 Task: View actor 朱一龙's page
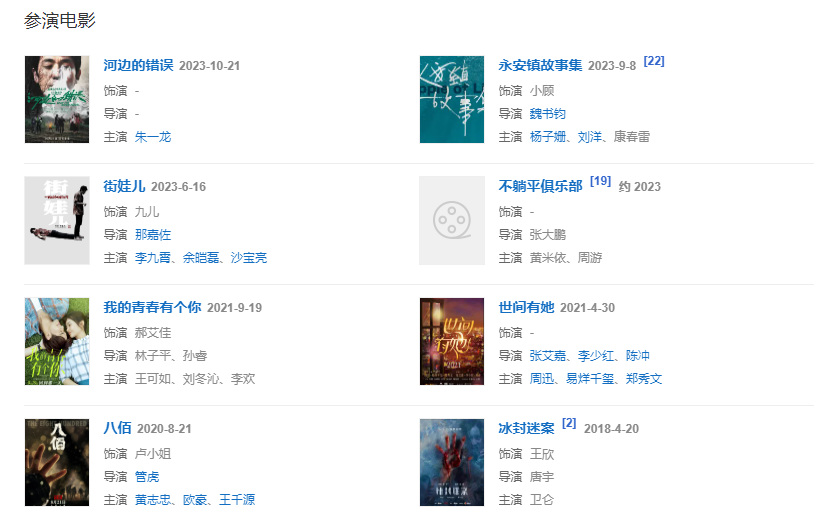click(x=153, y=137)
